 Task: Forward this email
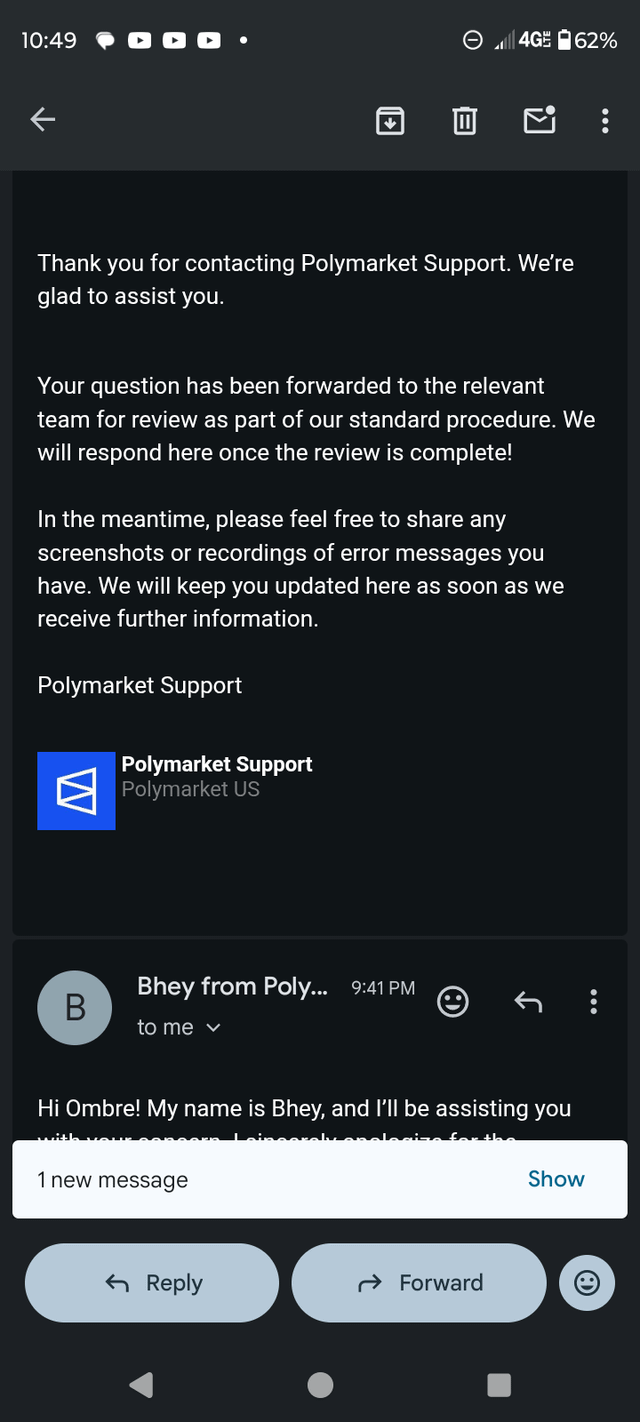pyautogui.click(x=419, y=1283)
